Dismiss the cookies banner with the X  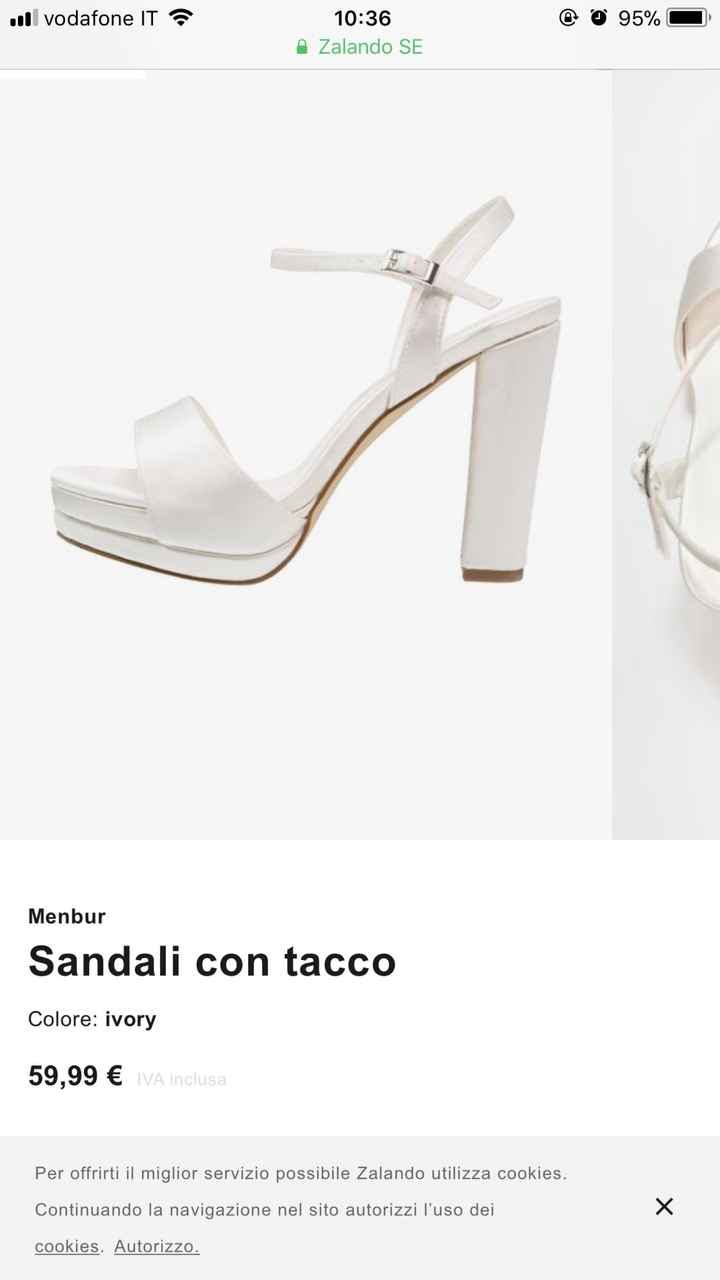[x=664, y=1207]
